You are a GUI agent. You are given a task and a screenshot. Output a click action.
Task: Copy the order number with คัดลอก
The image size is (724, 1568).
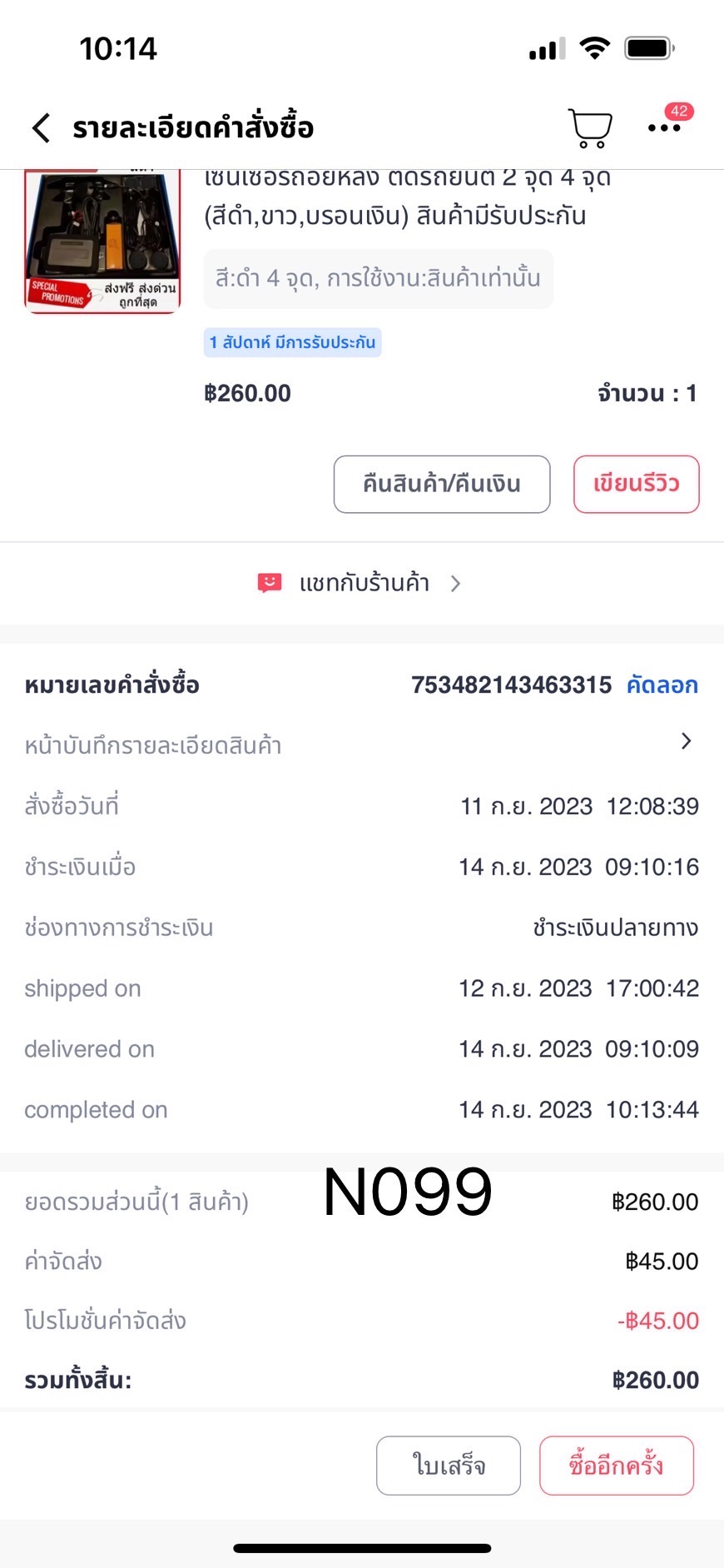[662, 684]
